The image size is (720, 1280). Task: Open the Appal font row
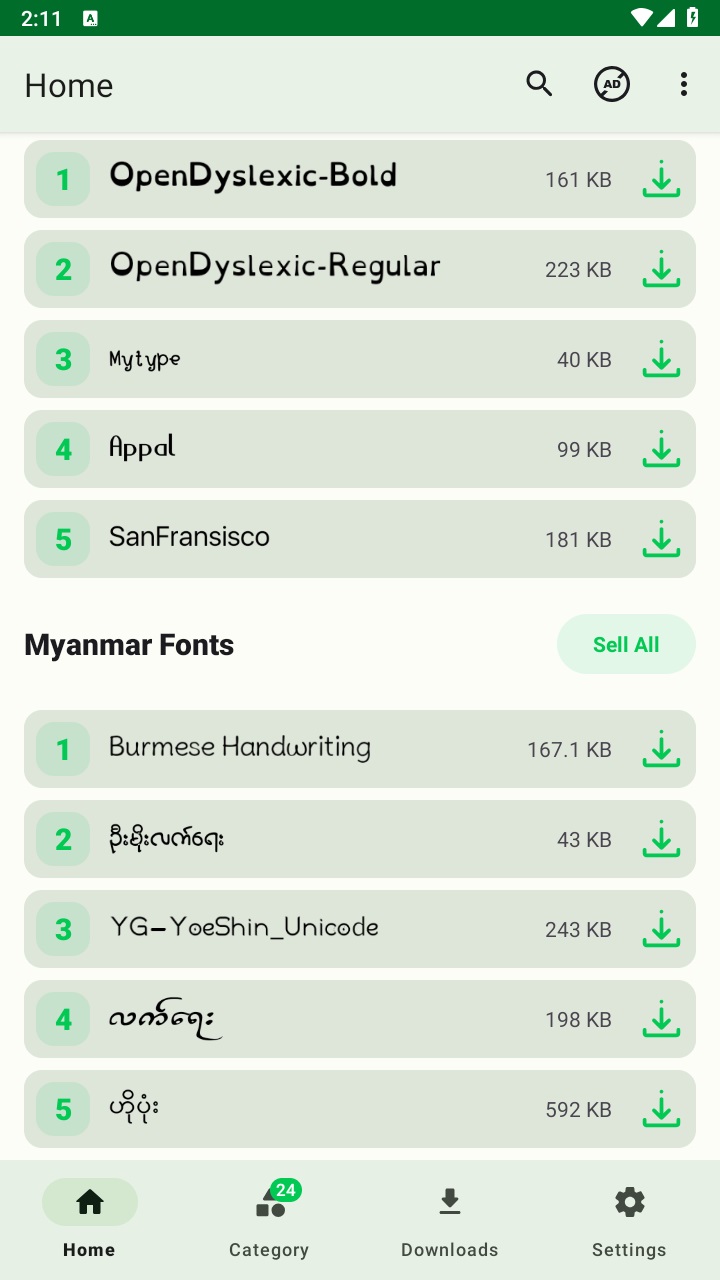click(x=300, y=449)
